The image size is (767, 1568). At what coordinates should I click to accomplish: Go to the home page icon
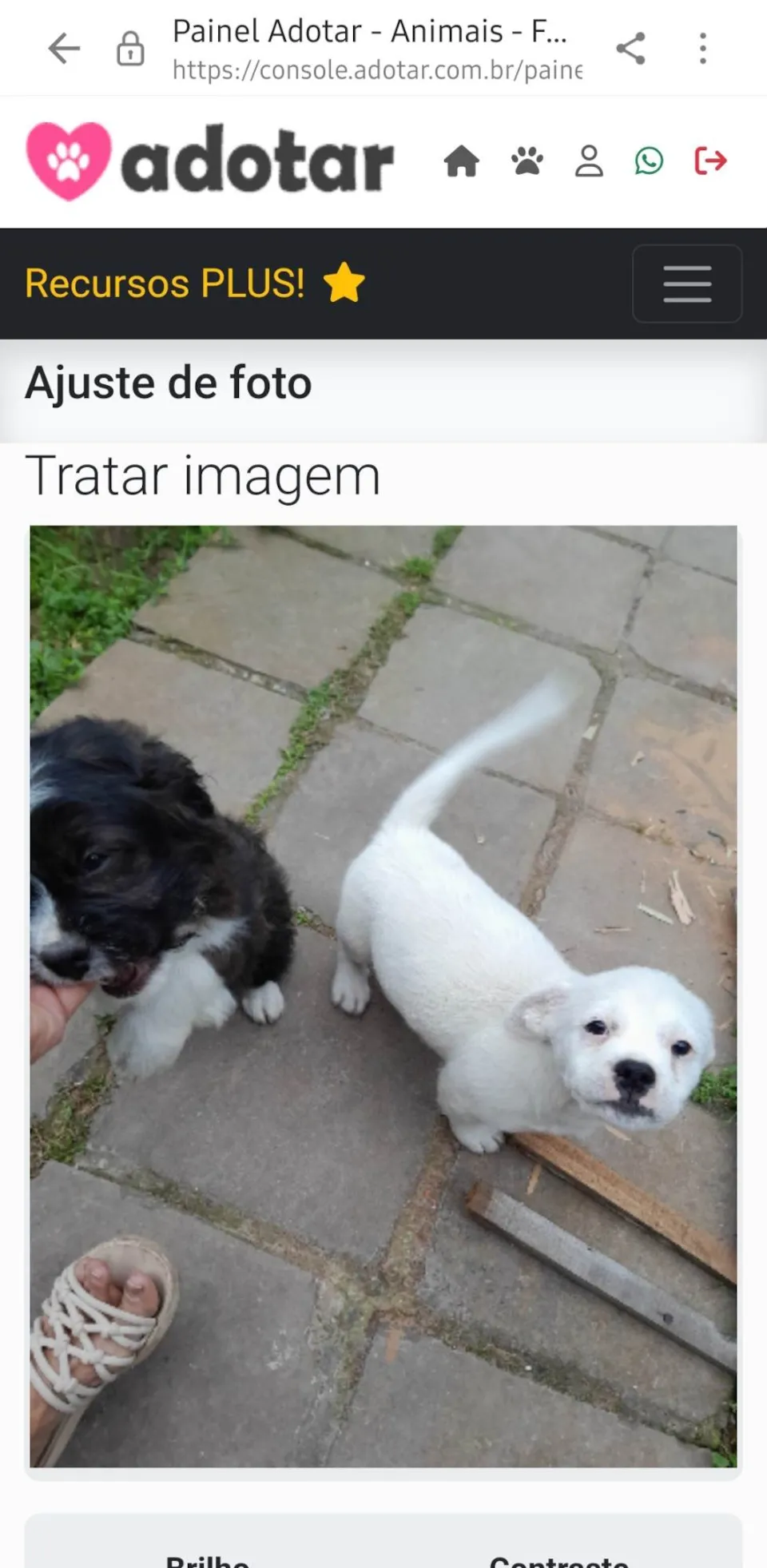[x=462, y=161]
